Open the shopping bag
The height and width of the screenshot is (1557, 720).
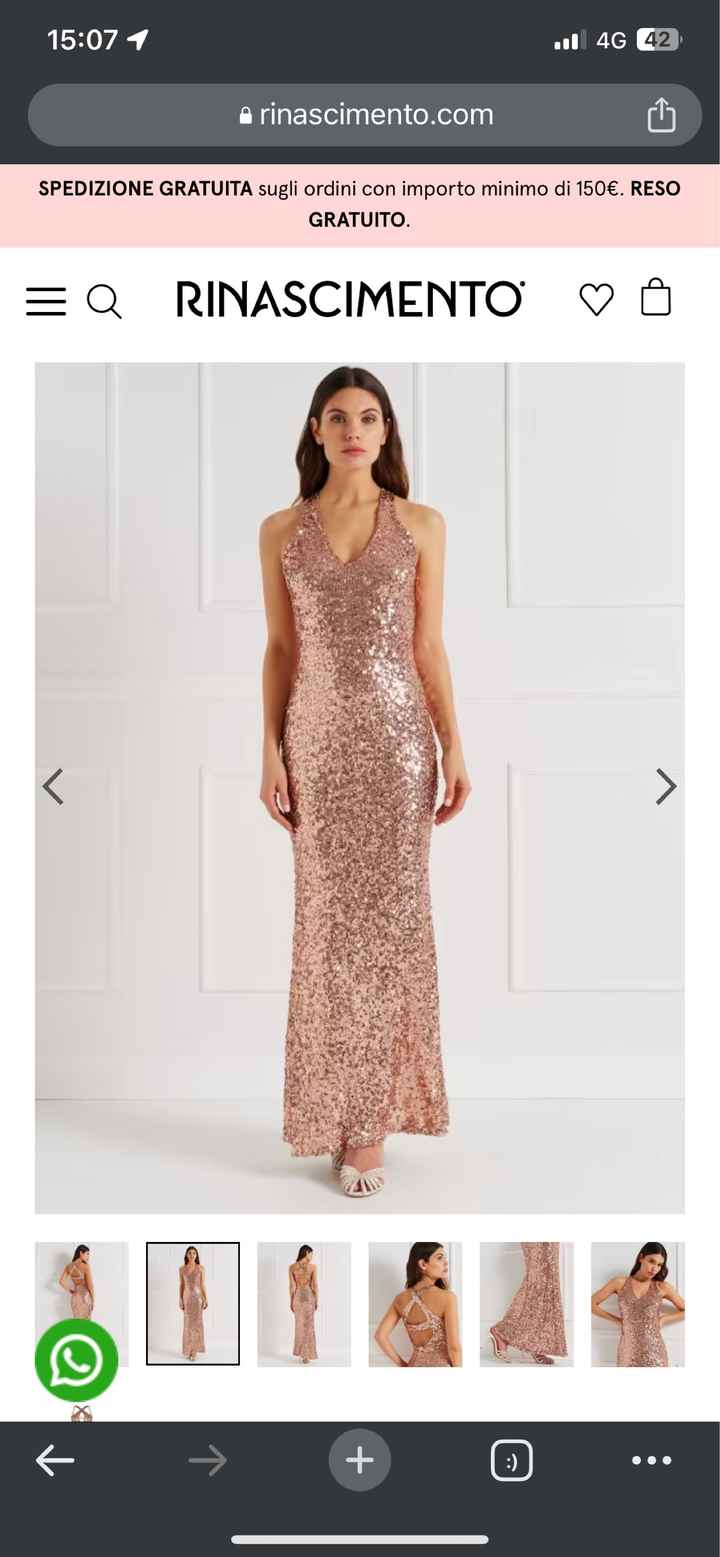pos(656,298)
